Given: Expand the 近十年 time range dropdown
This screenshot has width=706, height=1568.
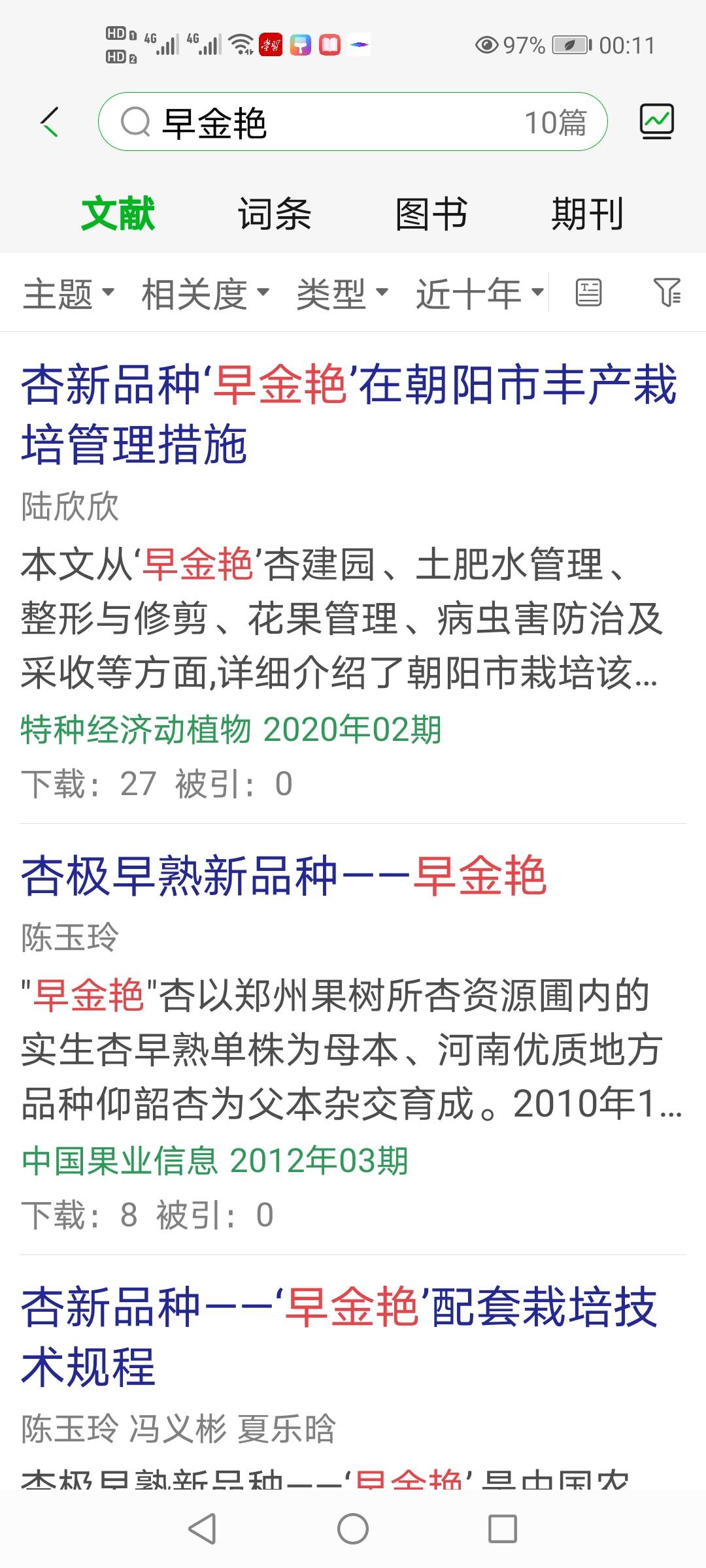Looking at the screenshot, I should pyautogui.click(x=480, y=293).
